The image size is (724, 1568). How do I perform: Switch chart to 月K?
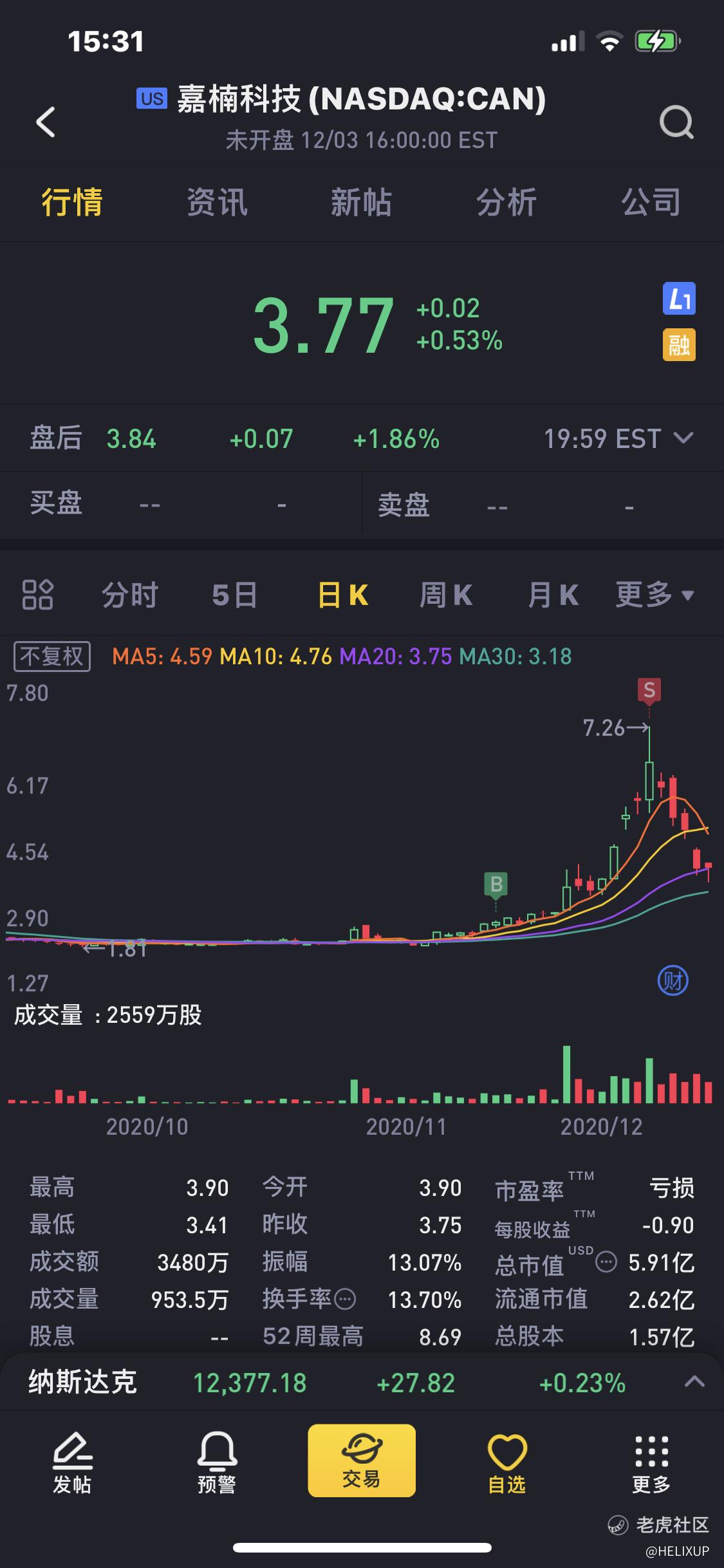point(553,594)
